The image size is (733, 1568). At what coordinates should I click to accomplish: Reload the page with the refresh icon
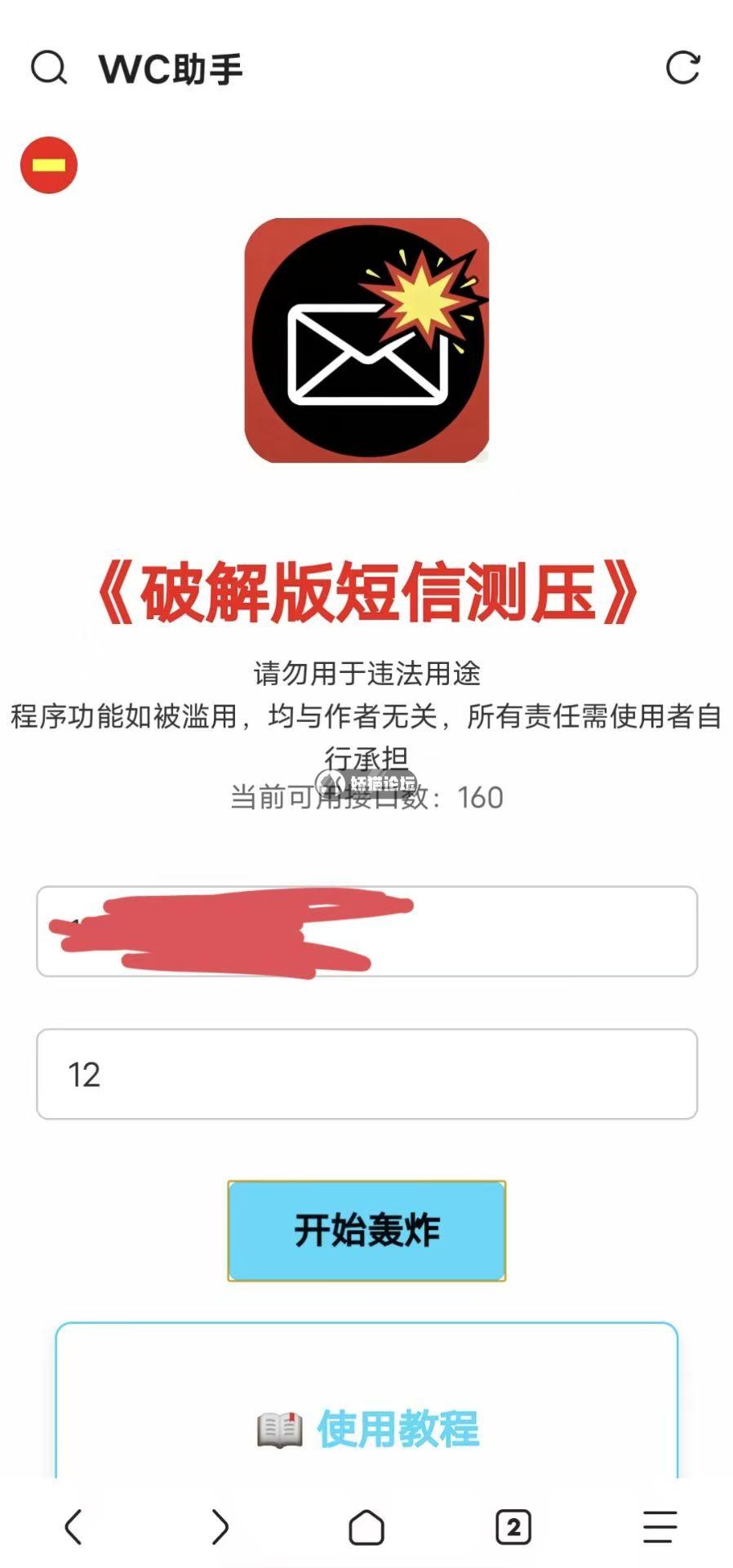(682, 68)
